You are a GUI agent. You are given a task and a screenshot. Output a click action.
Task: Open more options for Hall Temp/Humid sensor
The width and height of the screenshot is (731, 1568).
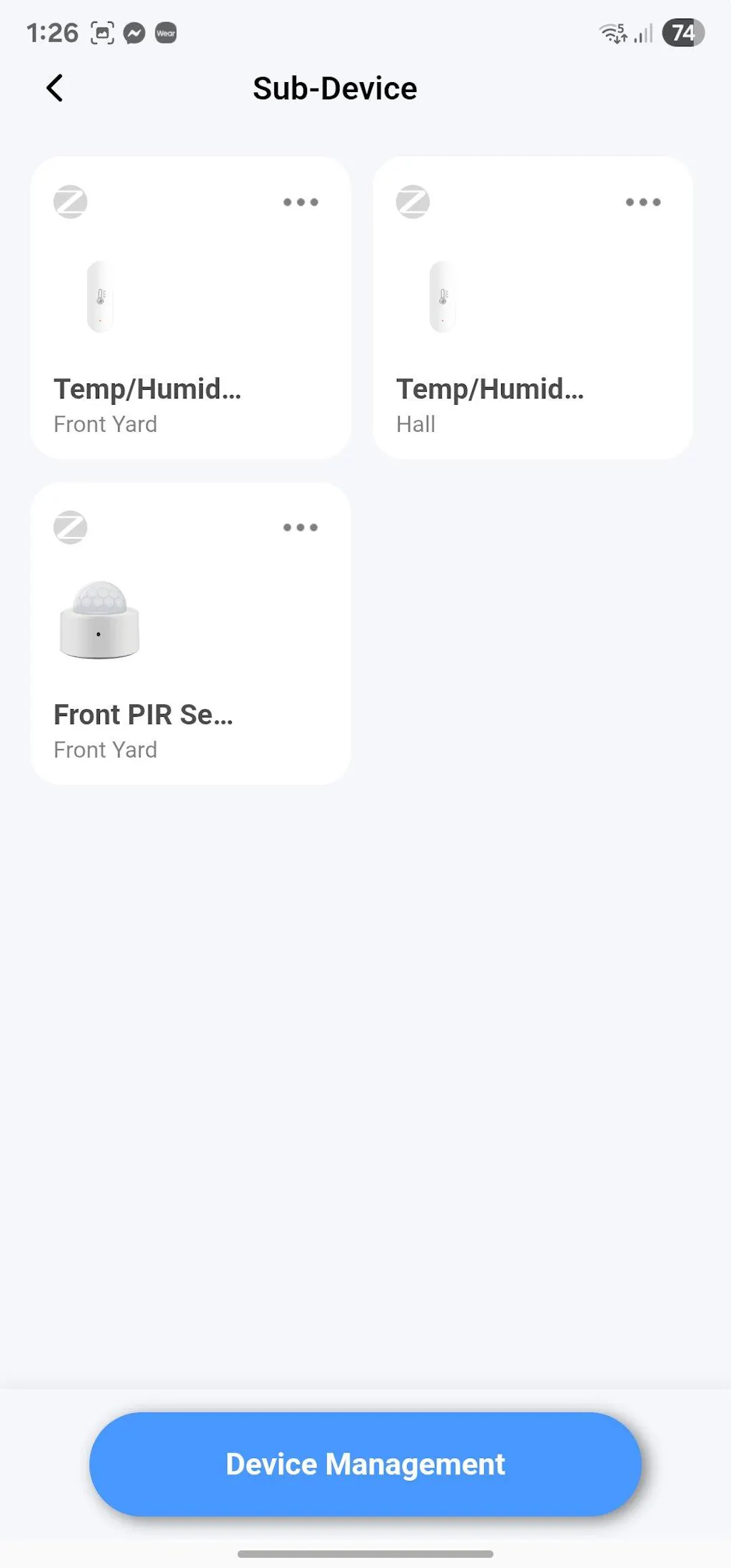tap(642, 202)
